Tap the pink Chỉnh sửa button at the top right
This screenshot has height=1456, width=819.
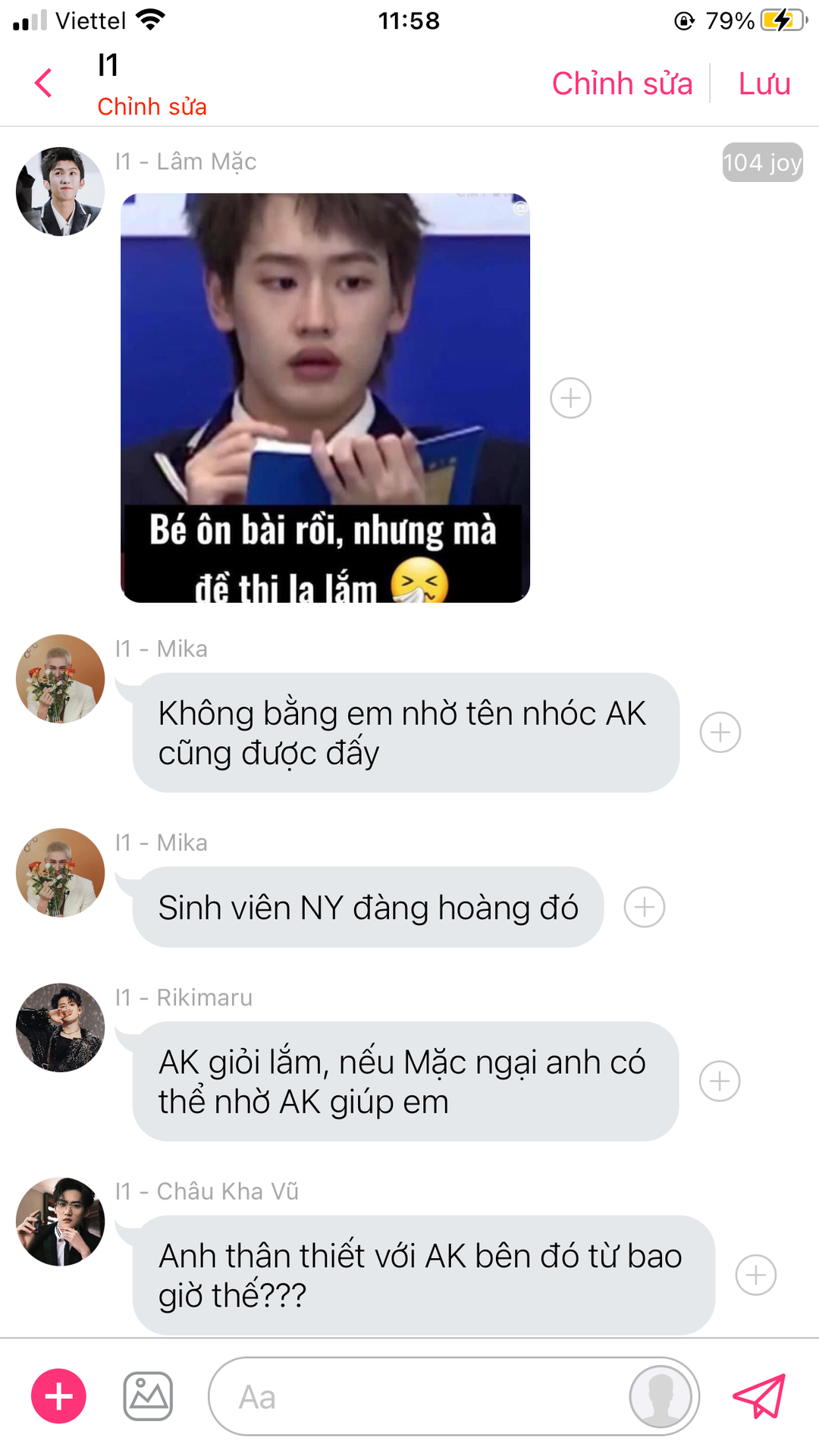click(622, 83)
